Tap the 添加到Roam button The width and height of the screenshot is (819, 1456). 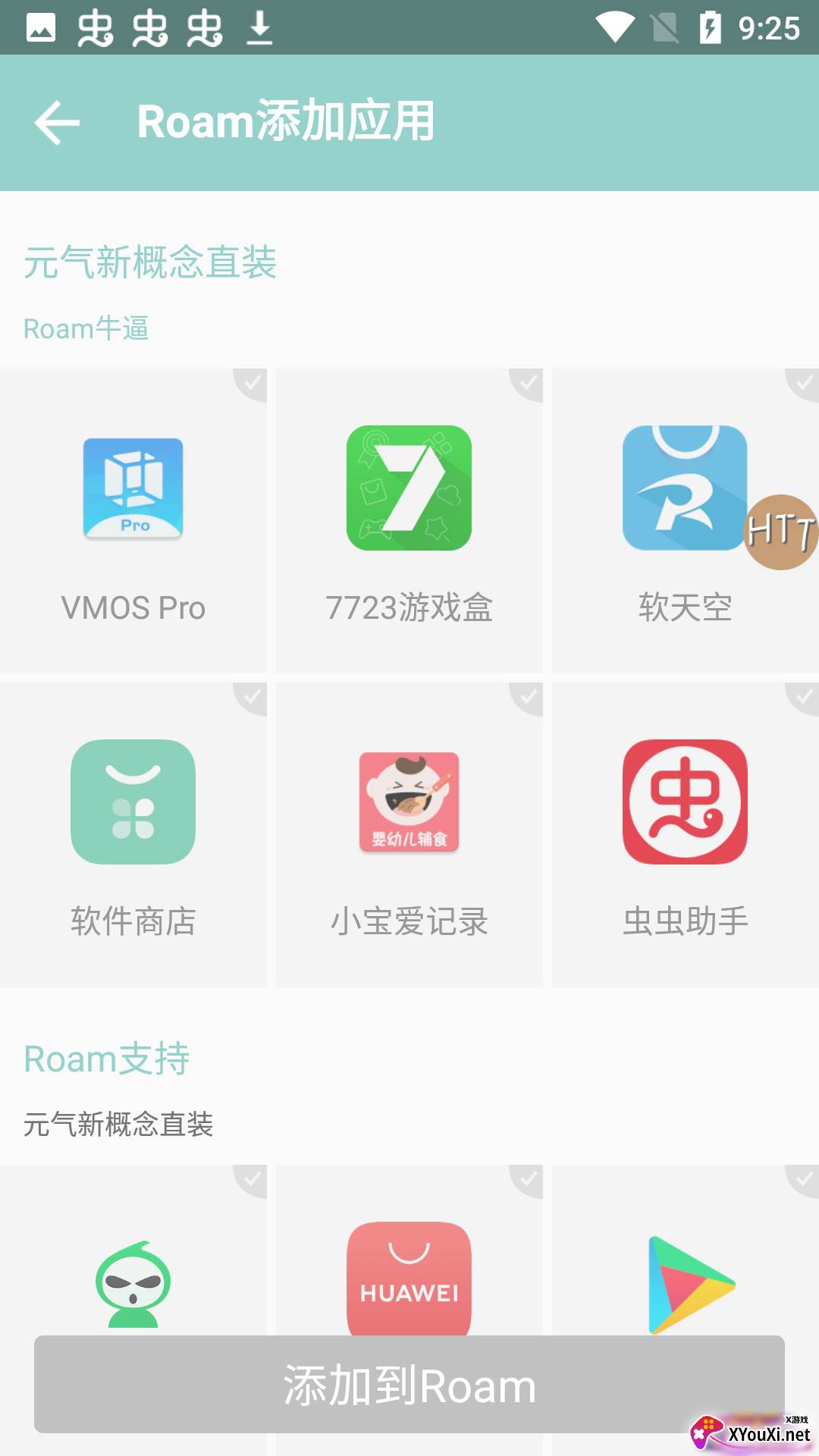click(409, 1385)
